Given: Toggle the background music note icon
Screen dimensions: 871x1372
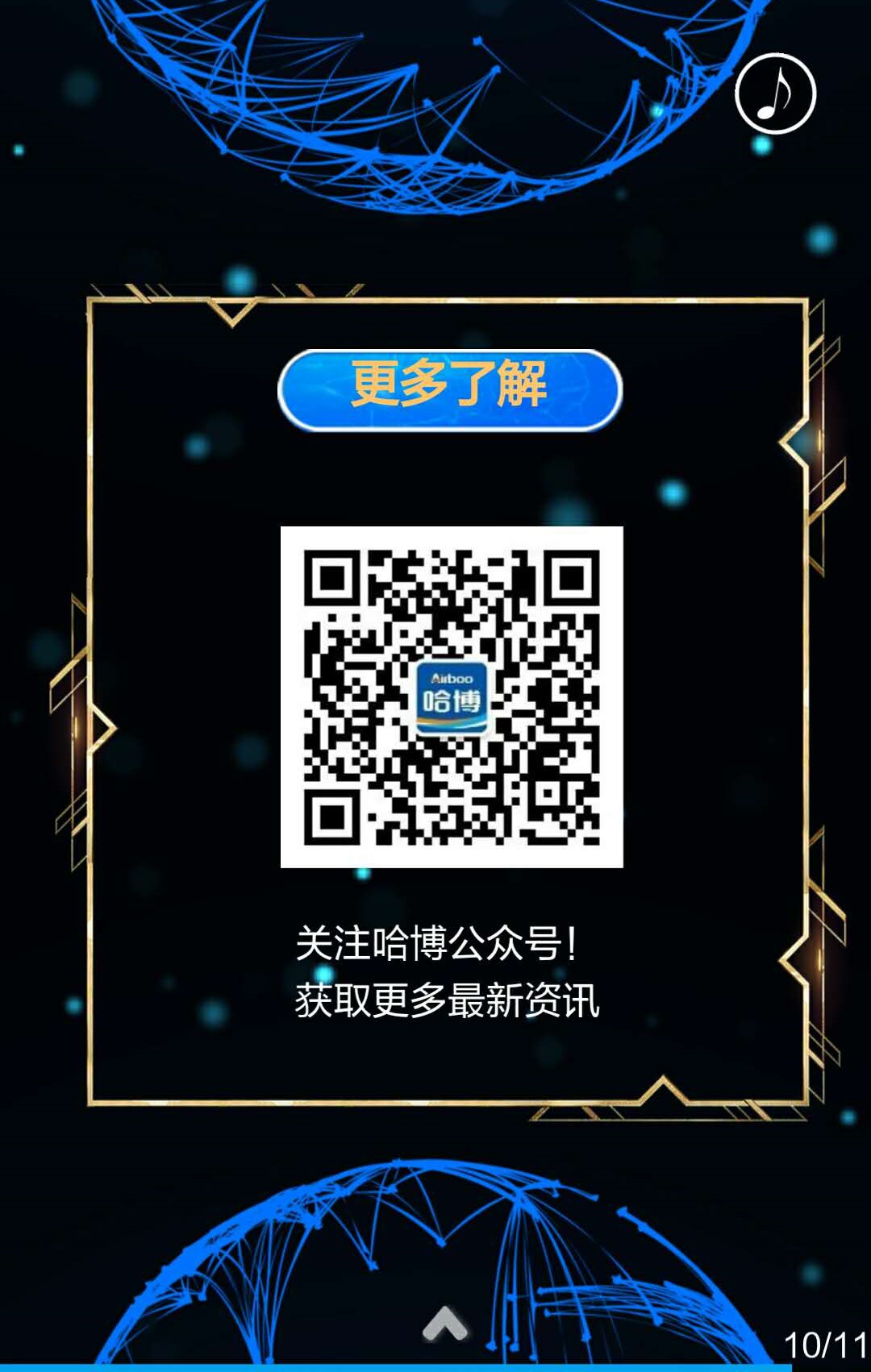Looking at the screenshot, I should point(775,94).
